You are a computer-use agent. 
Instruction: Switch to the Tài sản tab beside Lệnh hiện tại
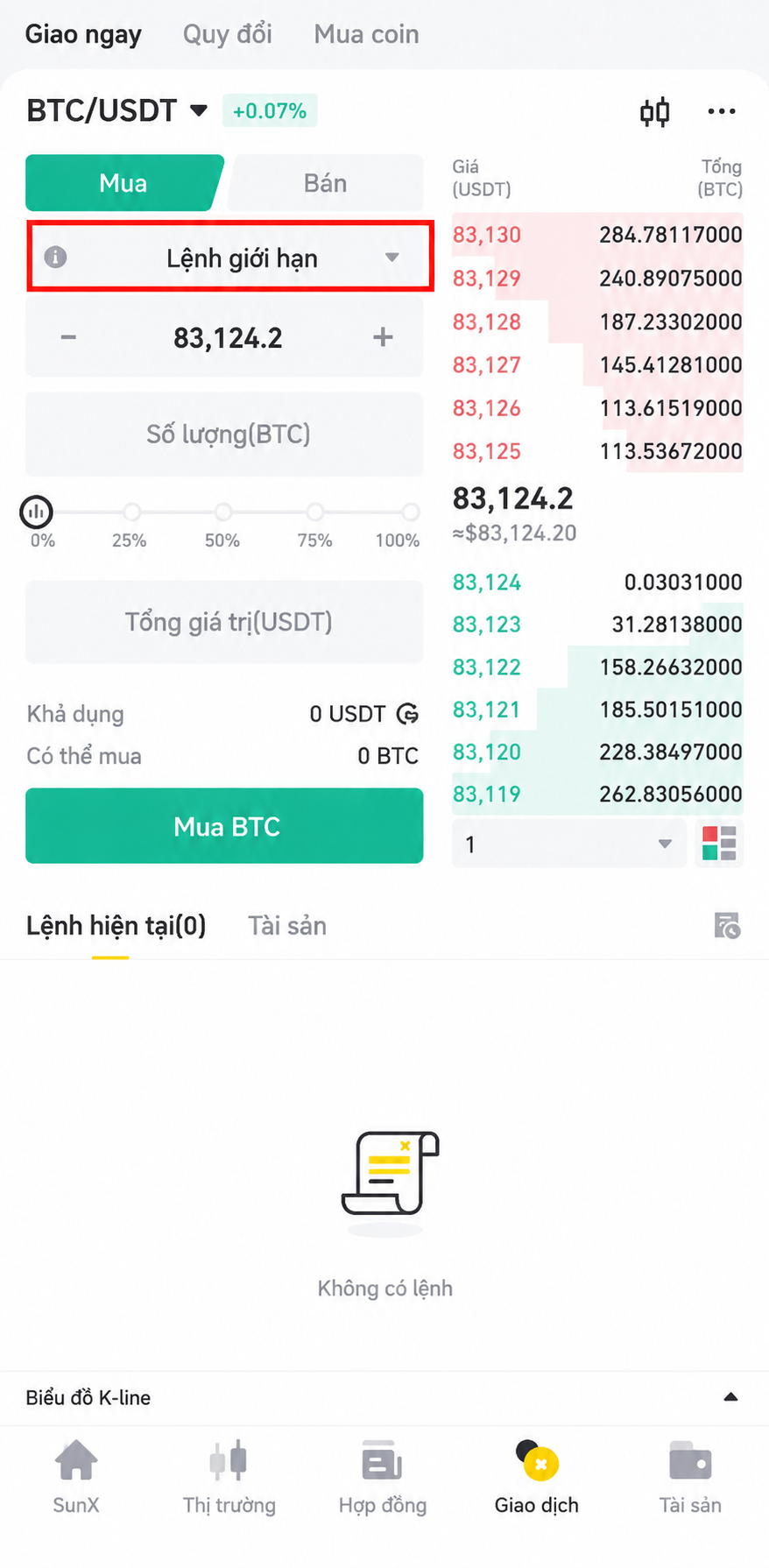click(287, 926)
